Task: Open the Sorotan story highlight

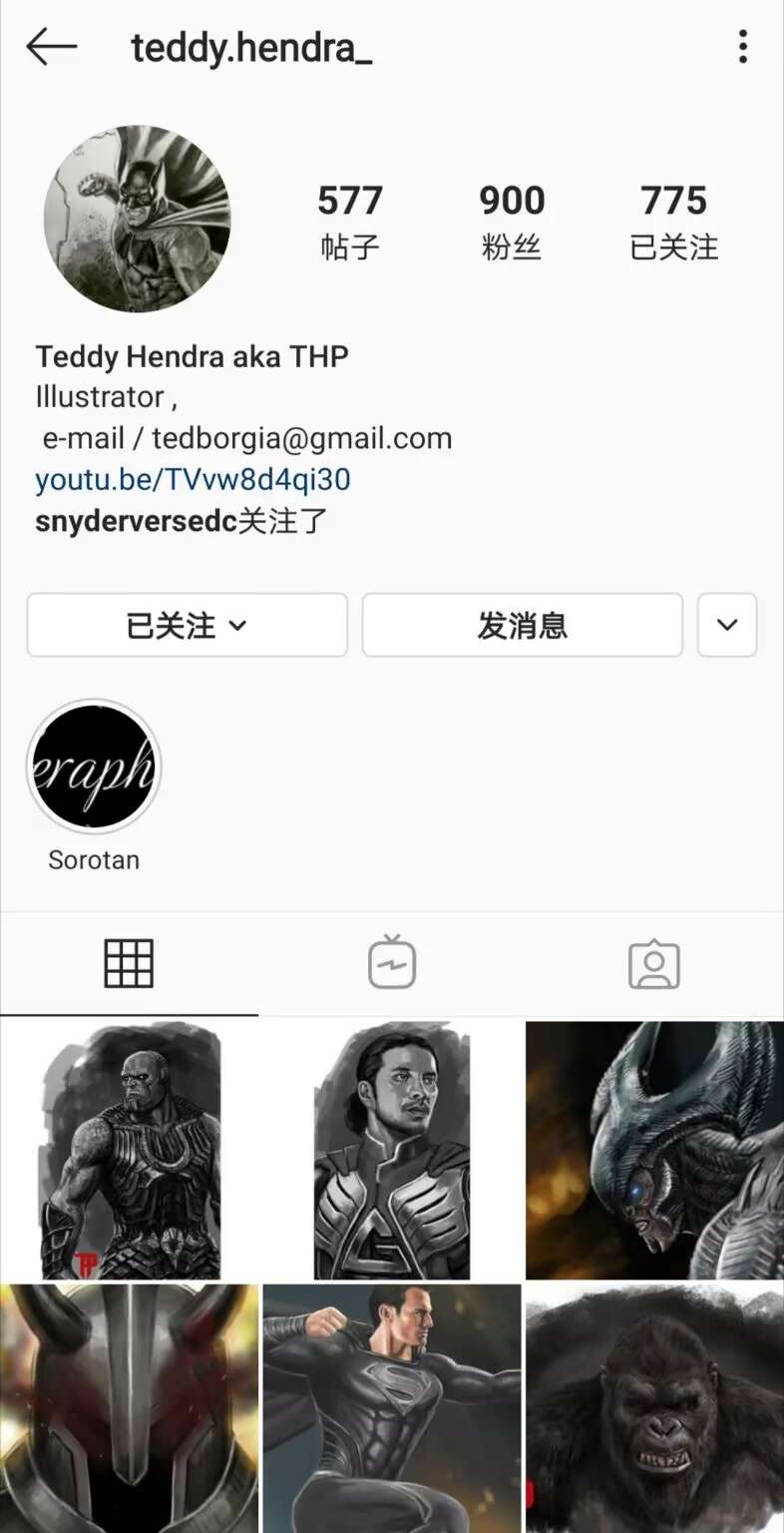Action: pos(94,767)
